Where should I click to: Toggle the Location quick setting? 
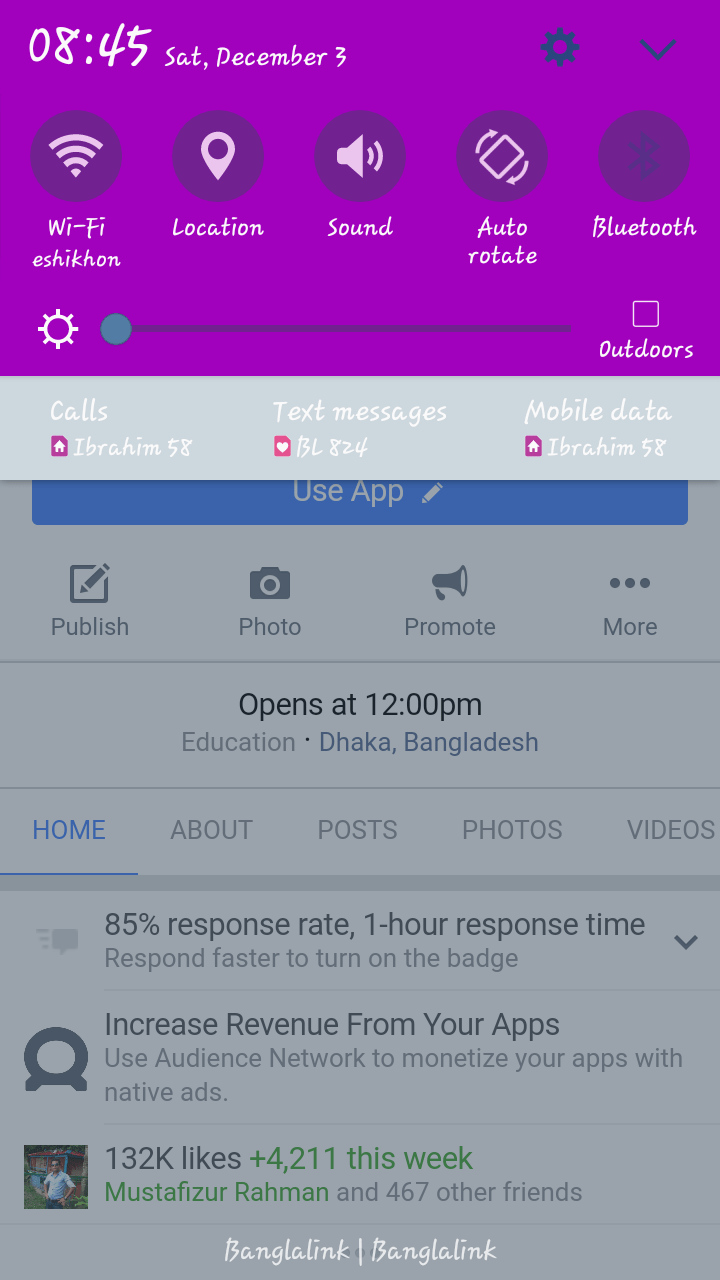(218, 156)
